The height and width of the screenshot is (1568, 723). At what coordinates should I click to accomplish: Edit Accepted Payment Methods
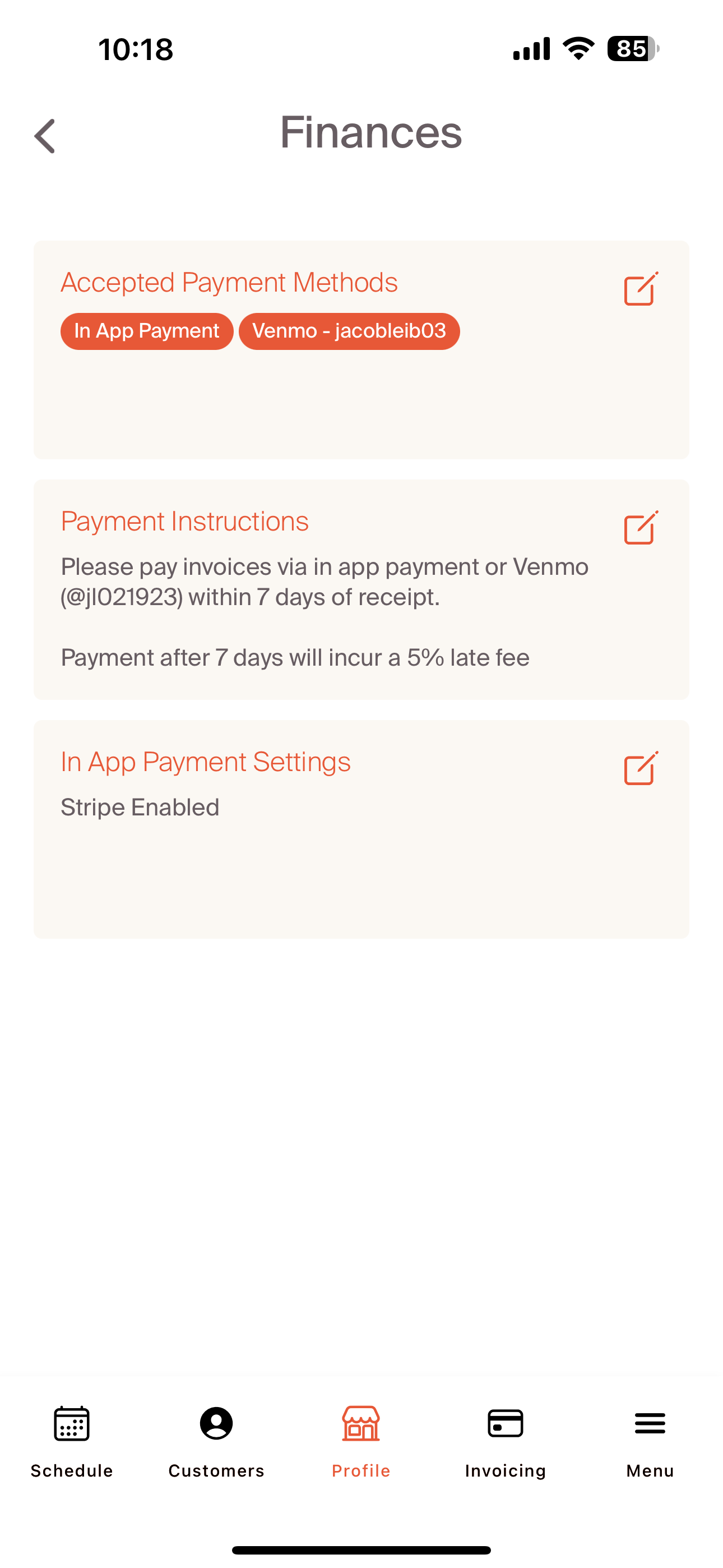click(640, 289)
